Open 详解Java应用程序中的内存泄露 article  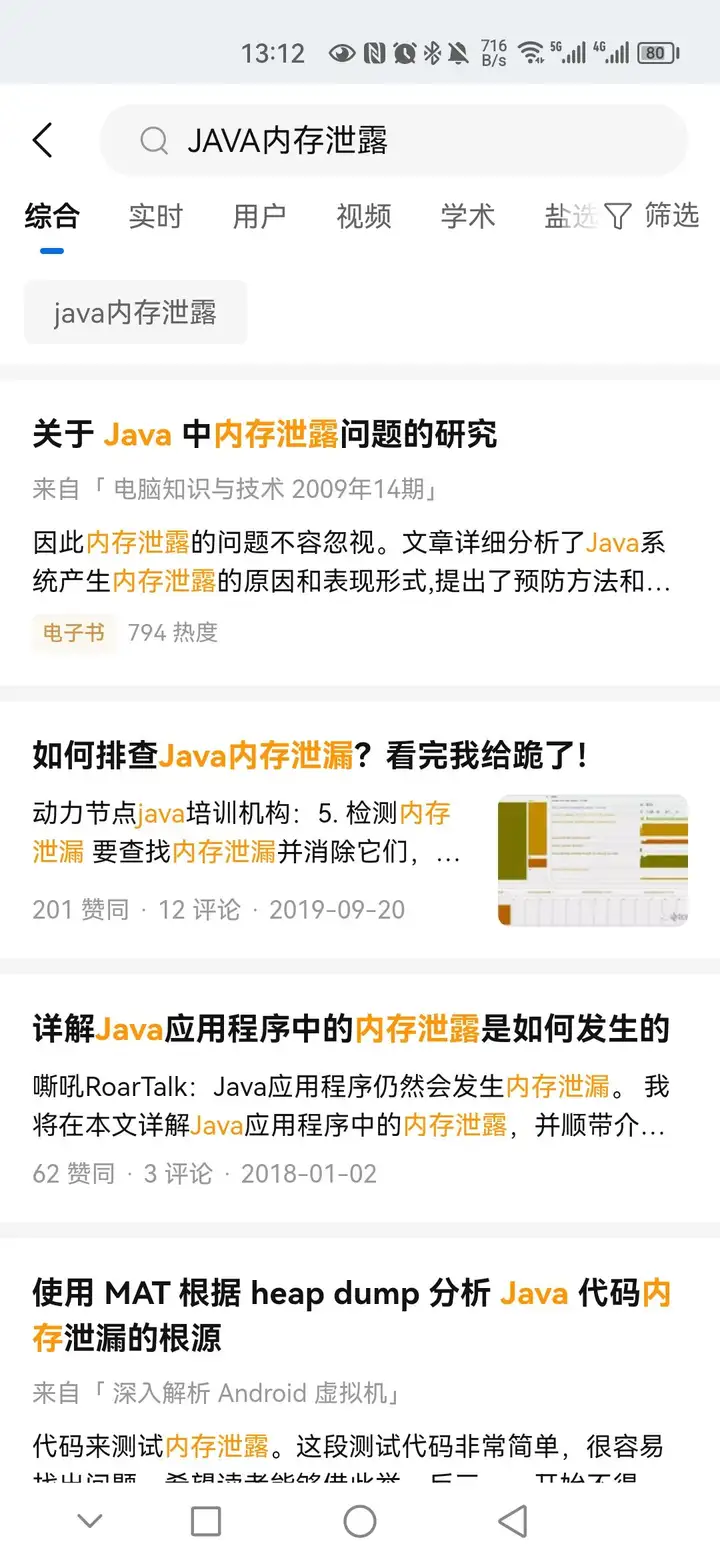tap(350, 1028)
